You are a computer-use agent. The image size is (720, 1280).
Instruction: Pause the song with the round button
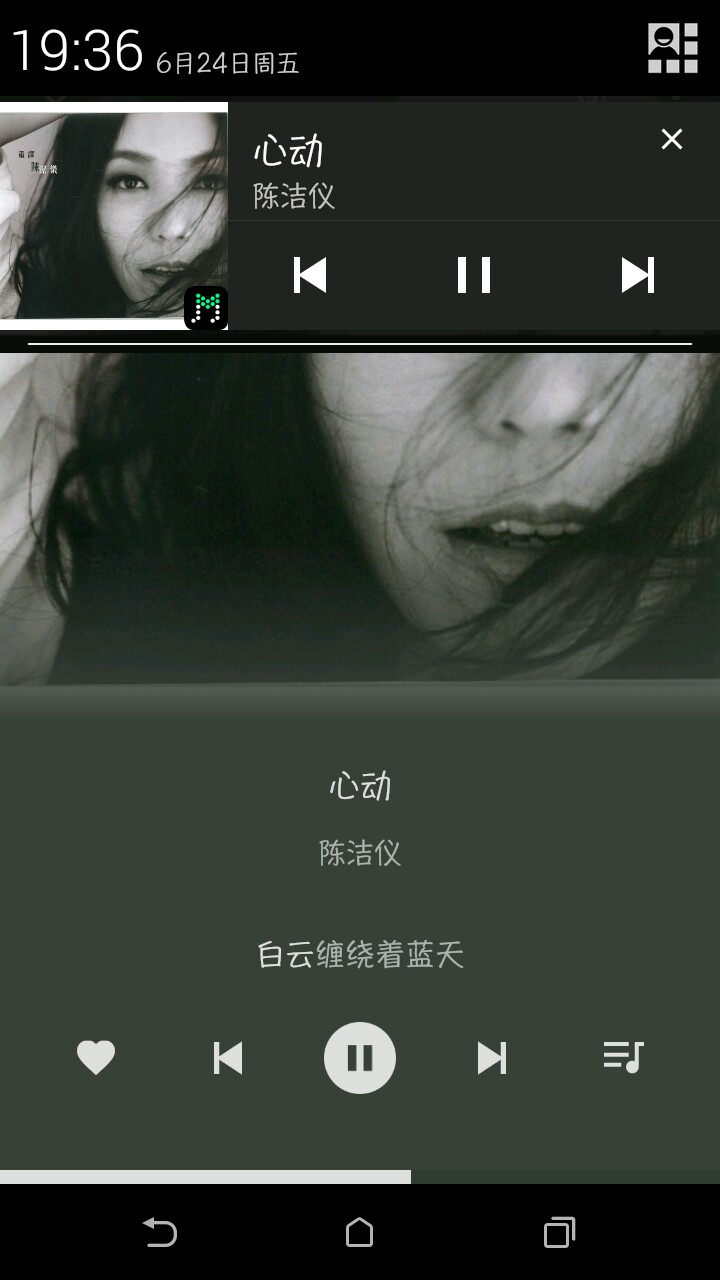click(x=360, y=1058)
